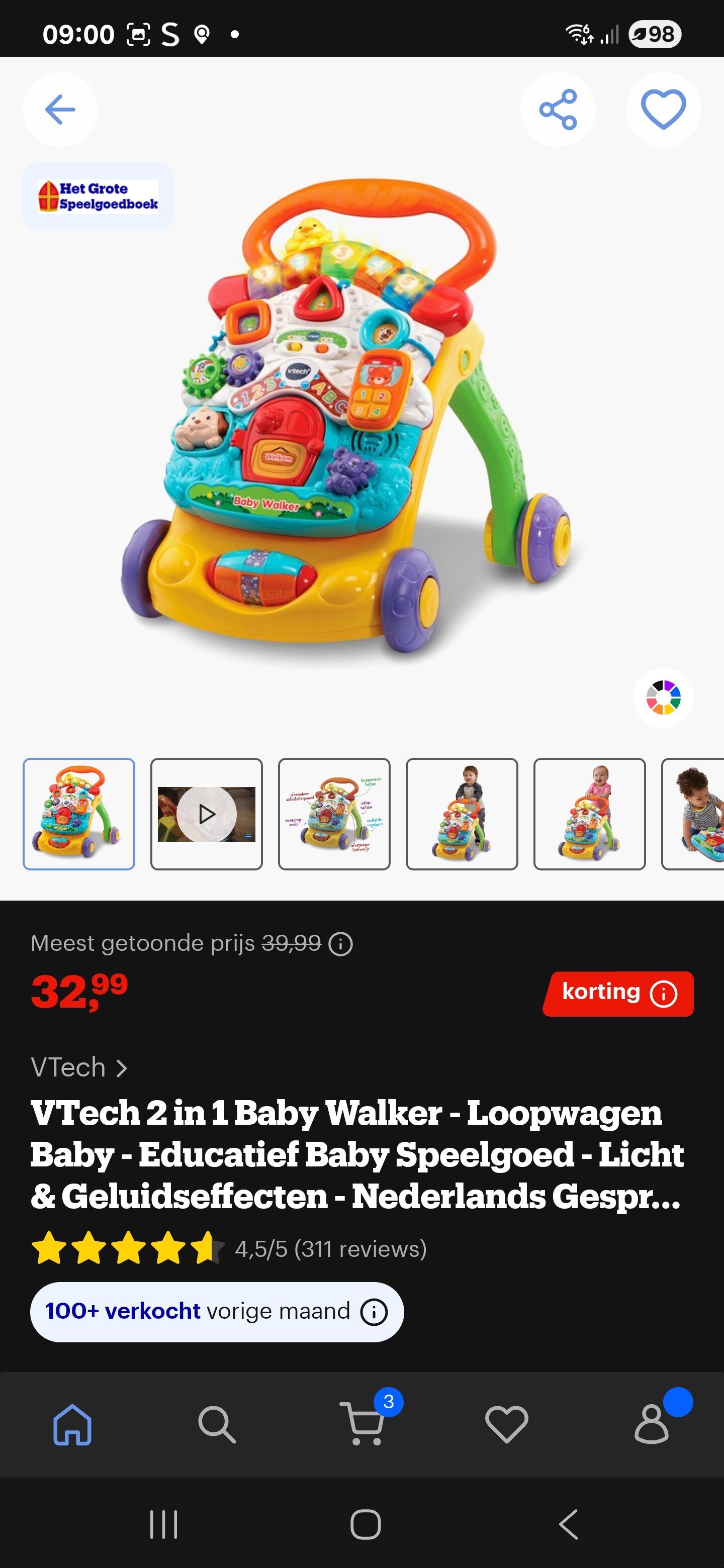Open the color variants circle icon
The image size is (724, 1568).
pyautogui.click(x=663, y=697)
